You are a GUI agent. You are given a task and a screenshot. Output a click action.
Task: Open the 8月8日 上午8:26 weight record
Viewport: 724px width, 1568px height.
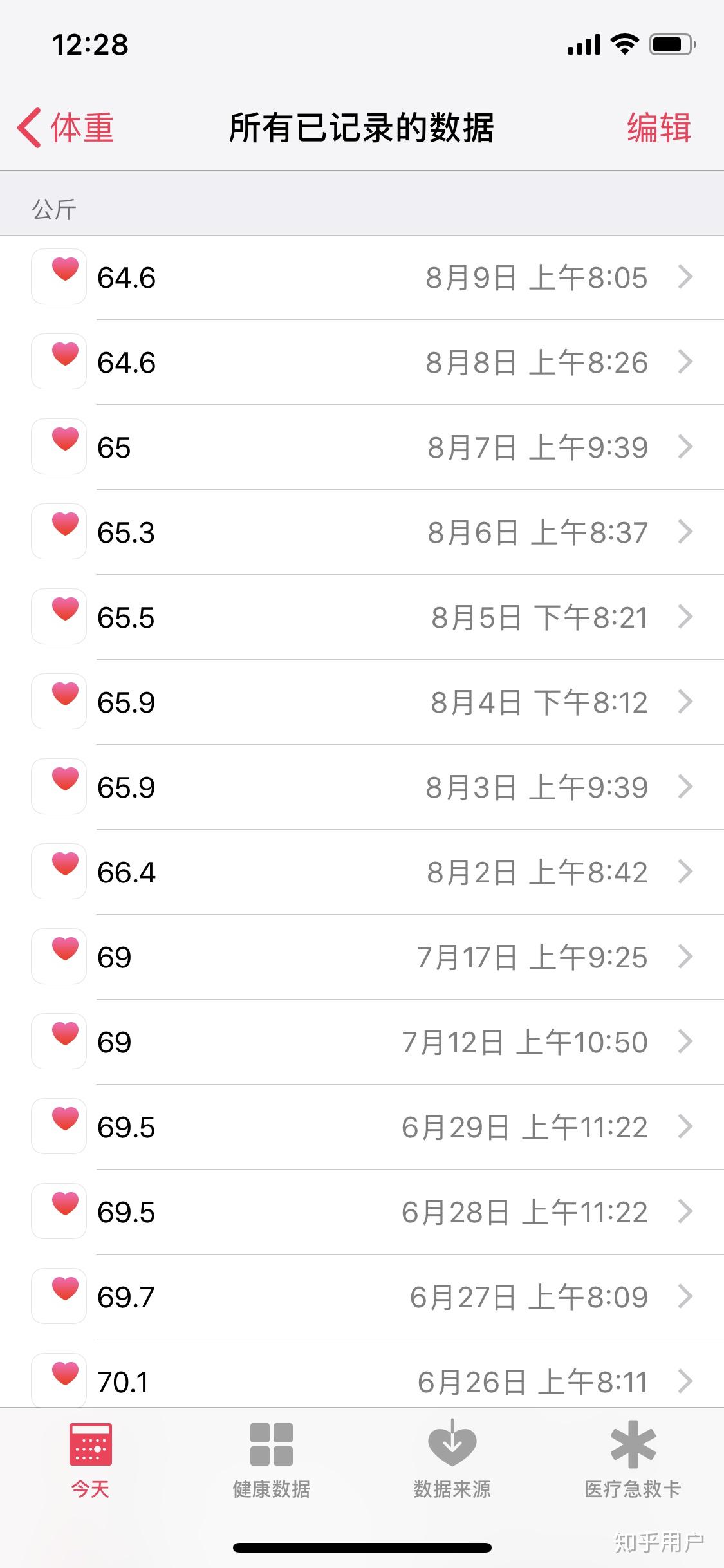(386, 362)
